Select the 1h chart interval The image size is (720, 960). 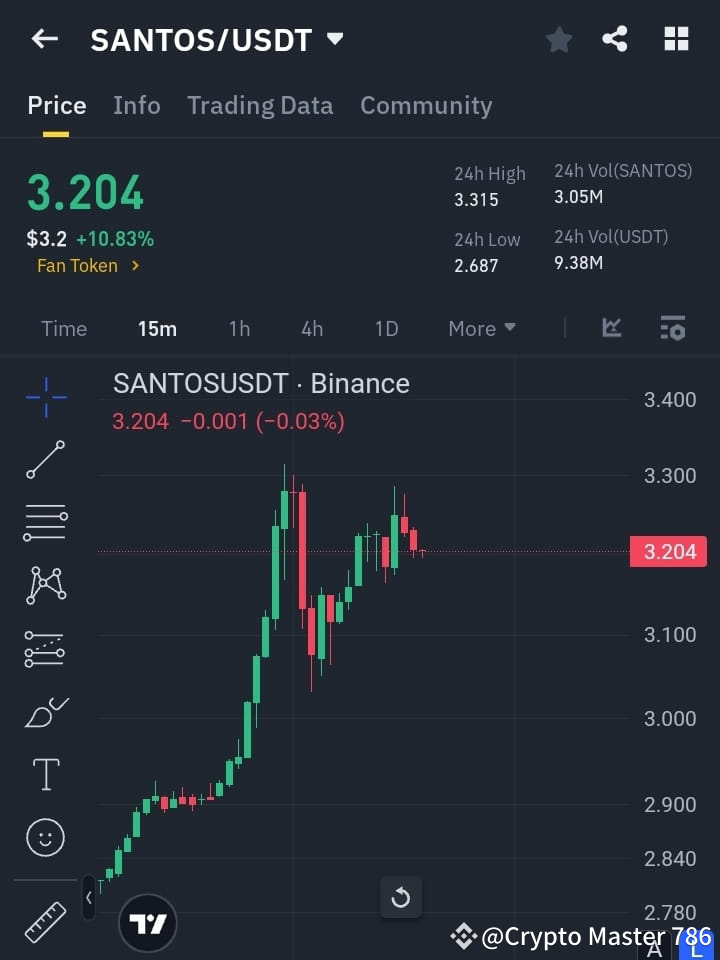pos(239,328)
